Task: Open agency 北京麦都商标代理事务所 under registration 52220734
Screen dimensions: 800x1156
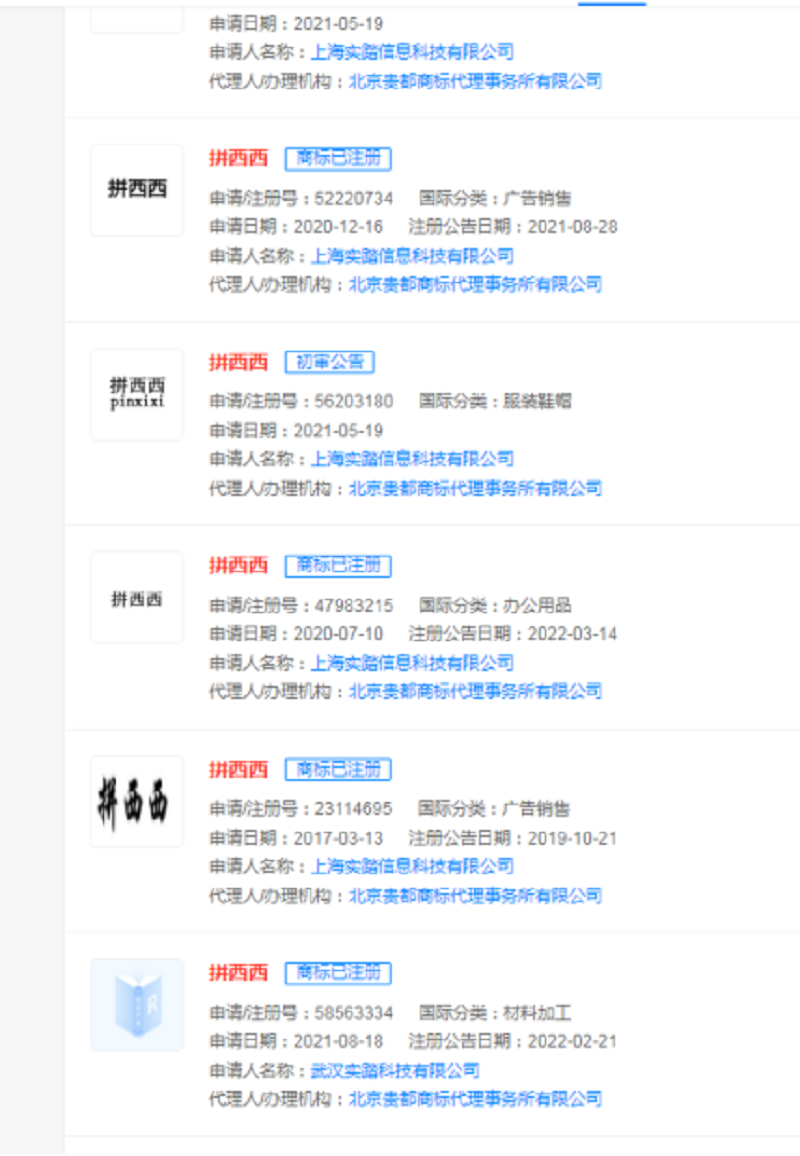Action: pos(475,284)
